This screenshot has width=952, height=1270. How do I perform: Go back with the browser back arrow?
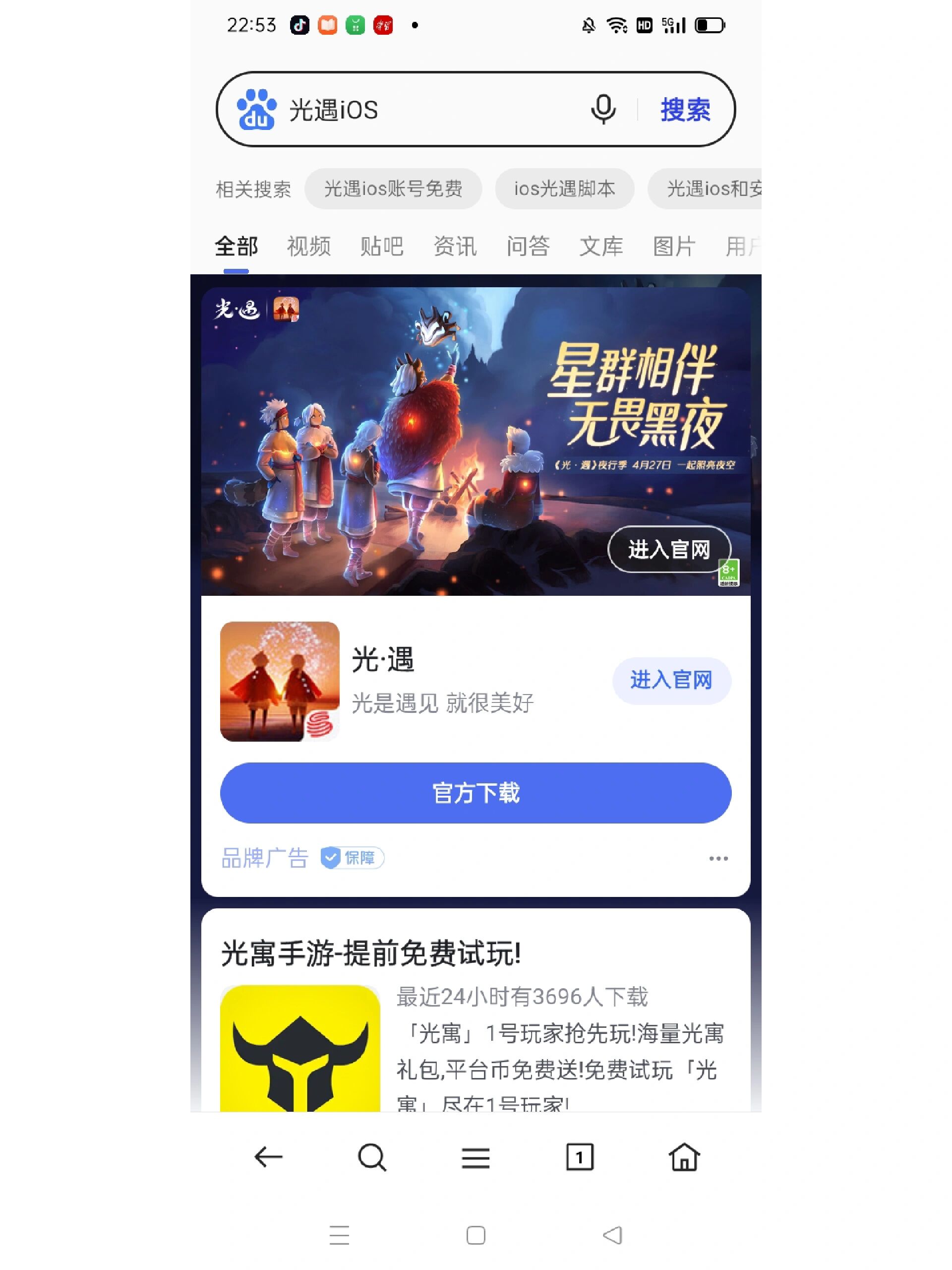268,1157
